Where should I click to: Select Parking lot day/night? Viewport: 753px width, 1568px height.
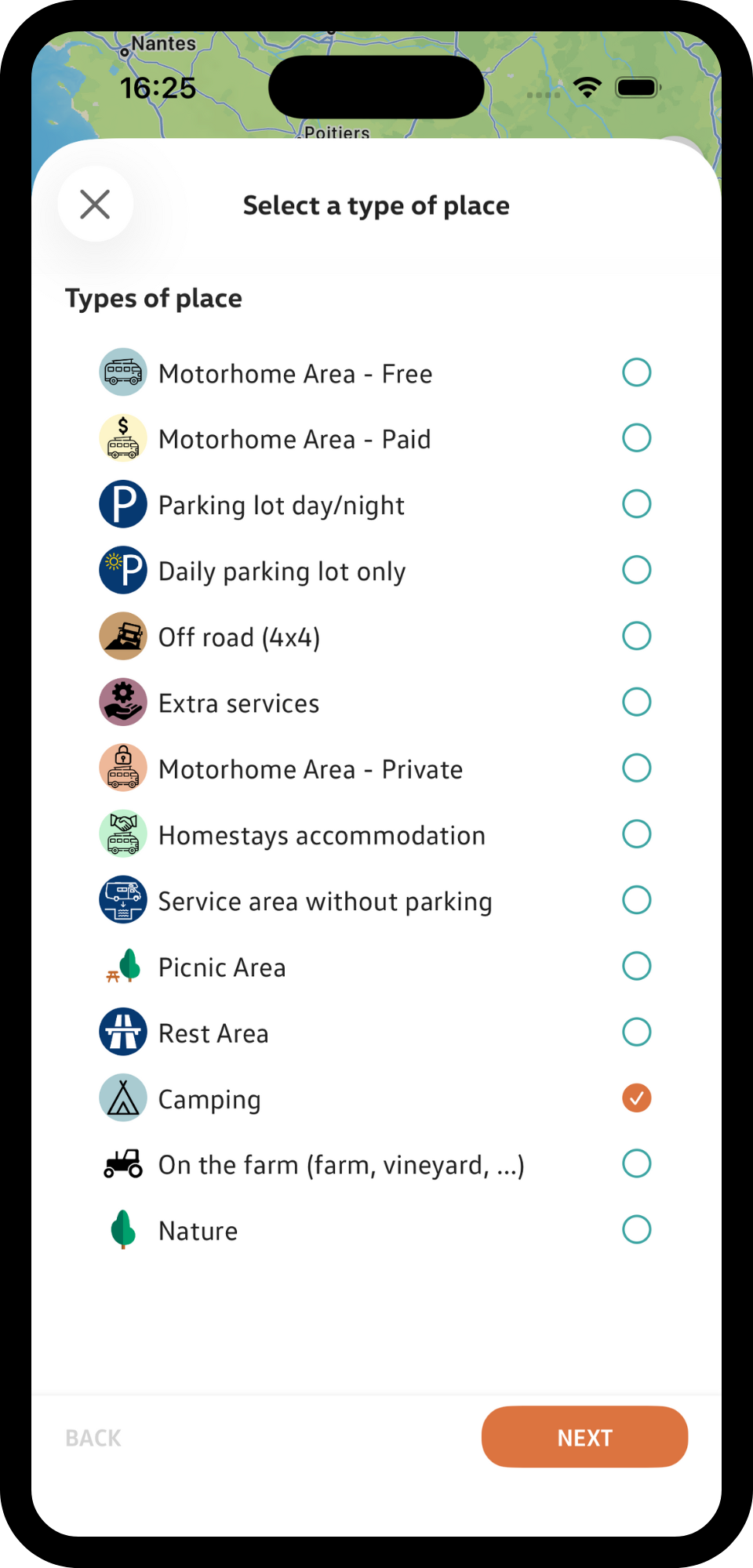point(636,505)
